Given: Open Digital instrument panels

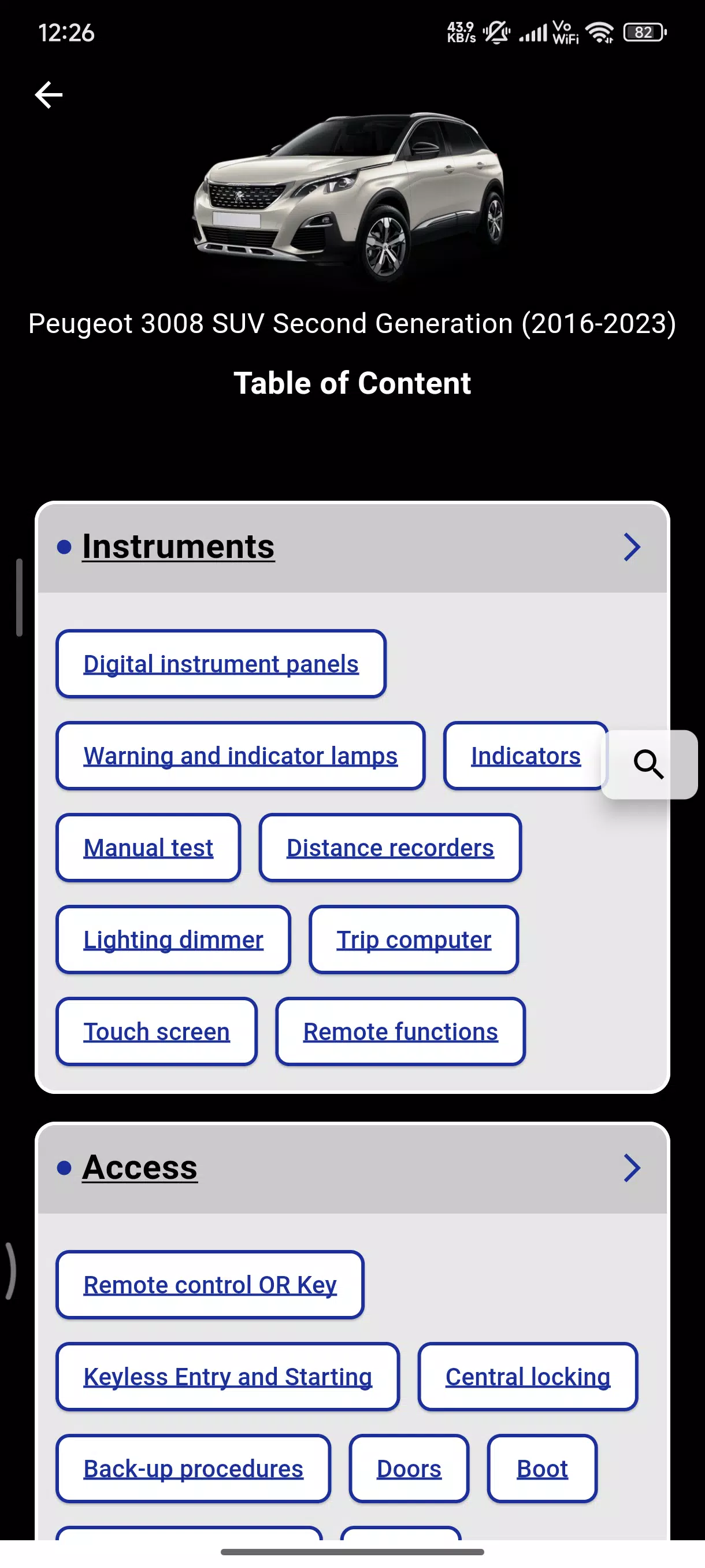Looking at the screenshot, I should point(221,664).
